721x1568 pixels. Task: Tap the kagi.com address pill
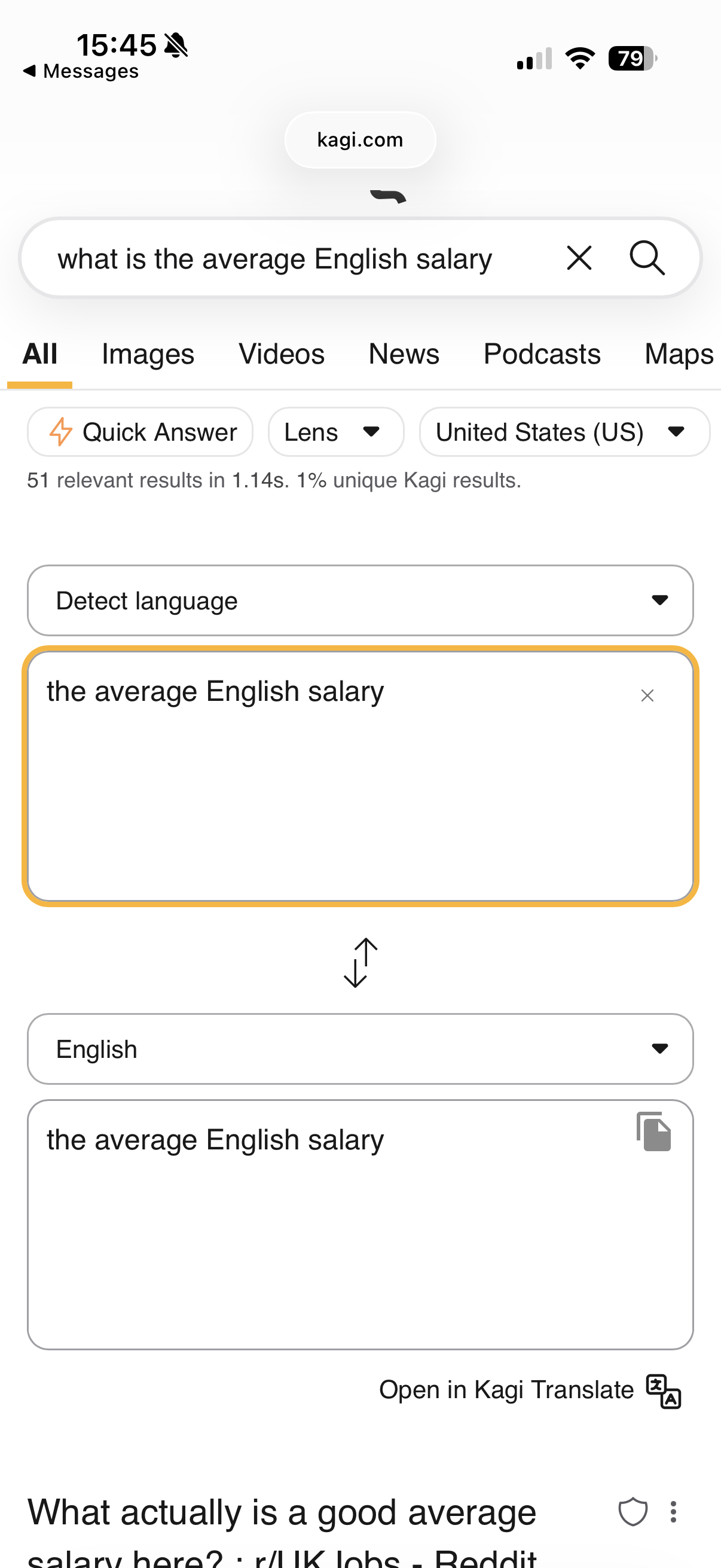(360, 140)
